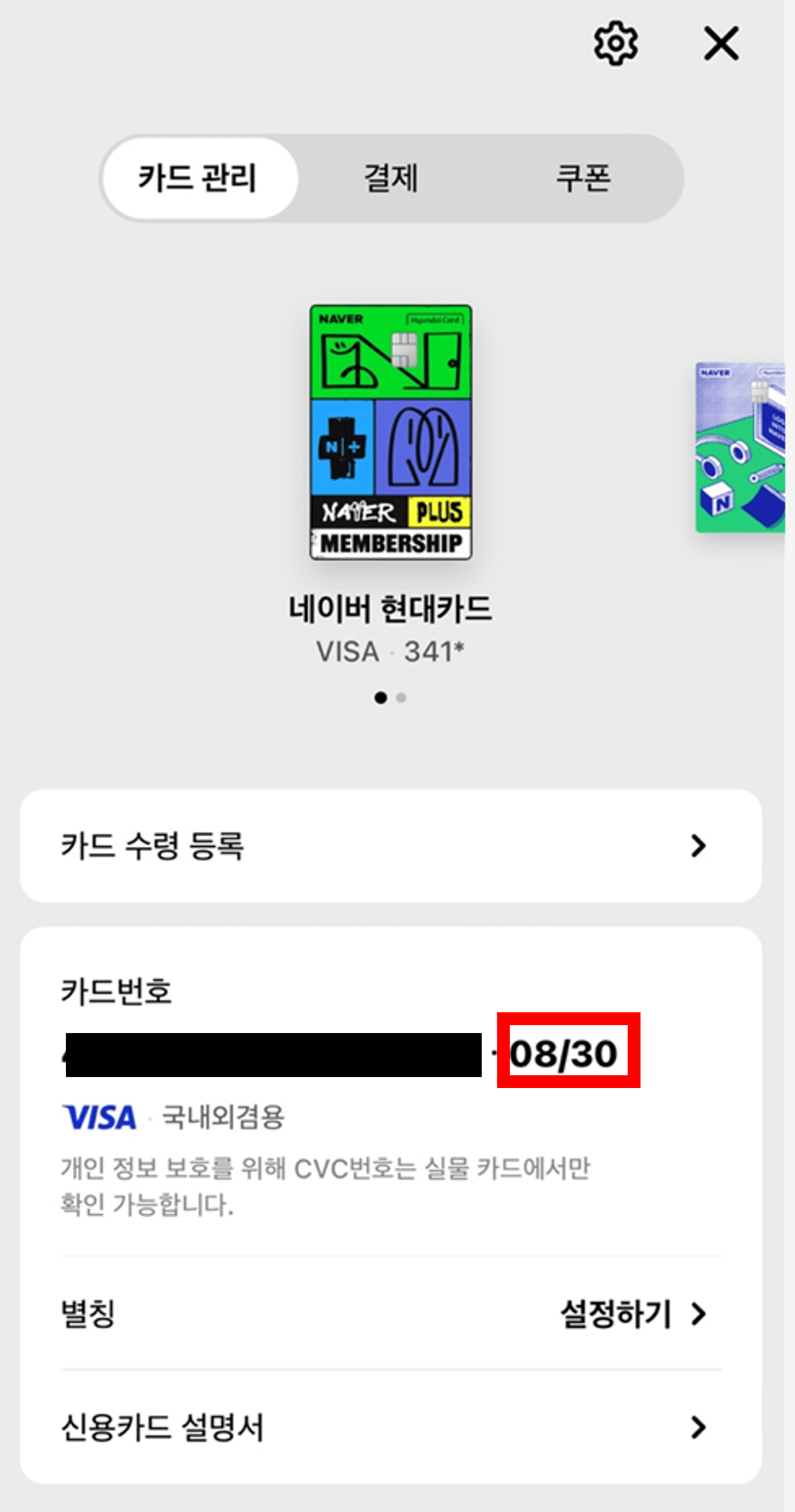Select the NAVER PLUS MEMBERSHIP badge on card
The image size is (795, 1512).
[390, 527]
